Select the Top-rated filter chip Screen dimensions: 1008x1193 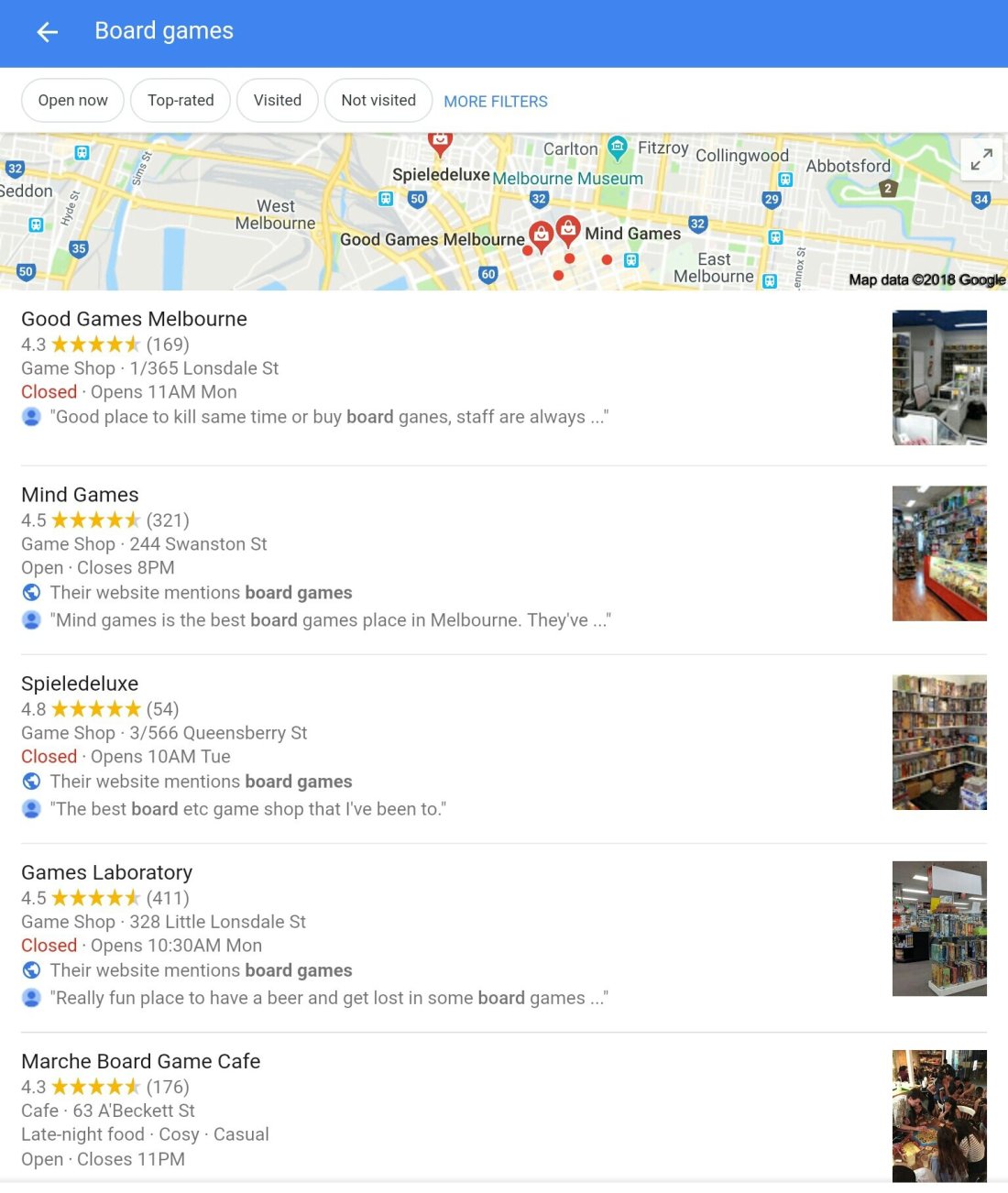[x=181, y=100]
